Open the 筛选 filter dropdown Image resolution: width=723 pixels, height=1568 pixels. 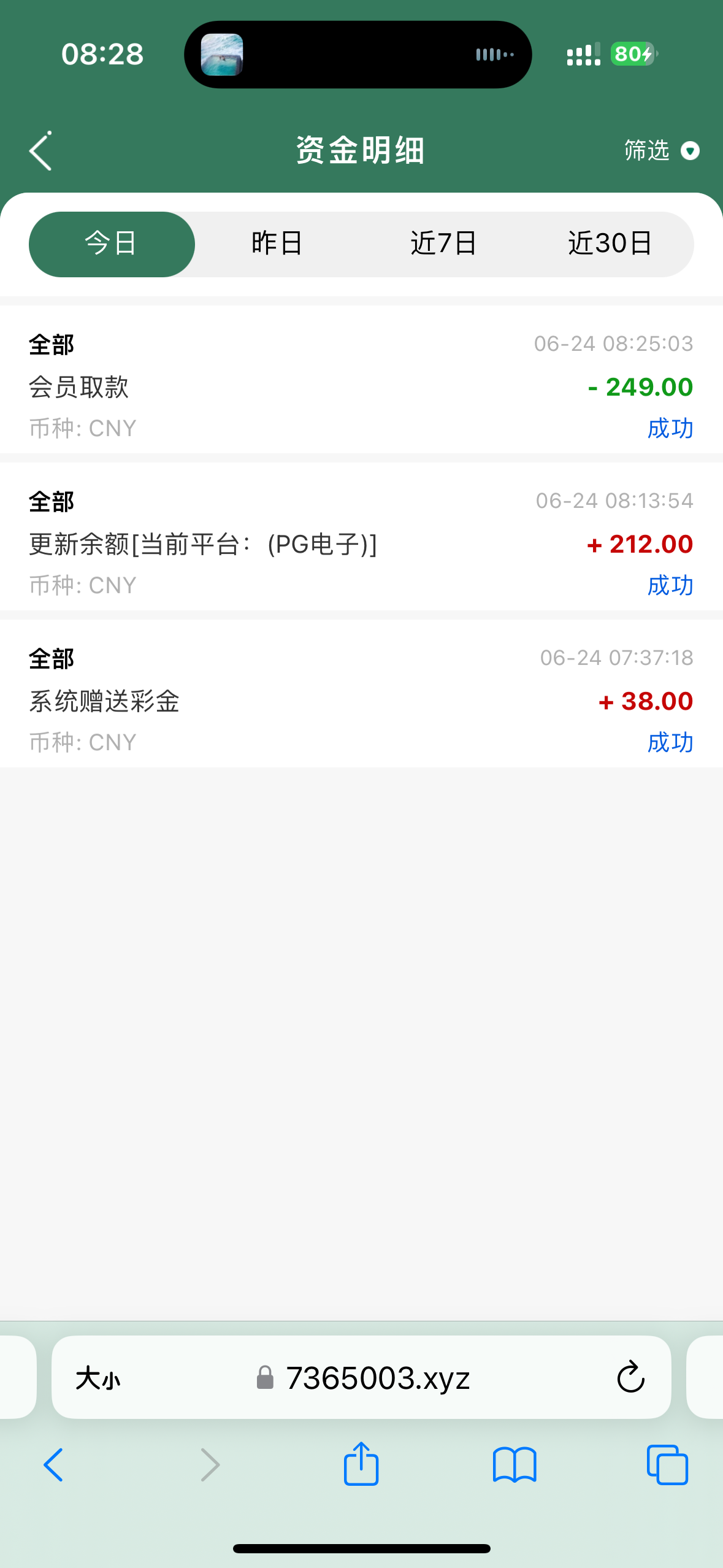point(661,151)
